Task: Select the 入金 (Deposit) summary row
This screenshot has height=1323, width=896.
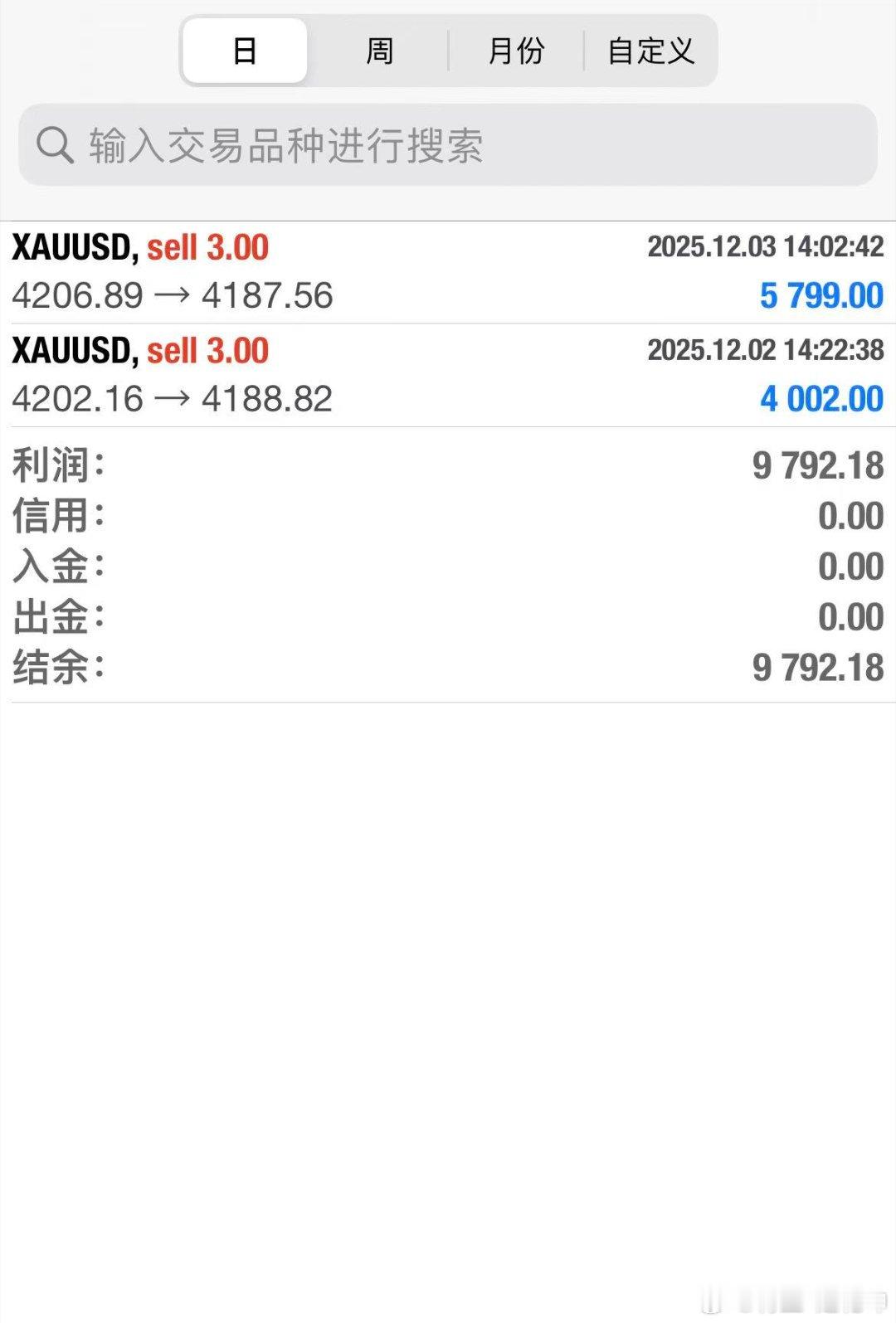Action: click(448, 566)
